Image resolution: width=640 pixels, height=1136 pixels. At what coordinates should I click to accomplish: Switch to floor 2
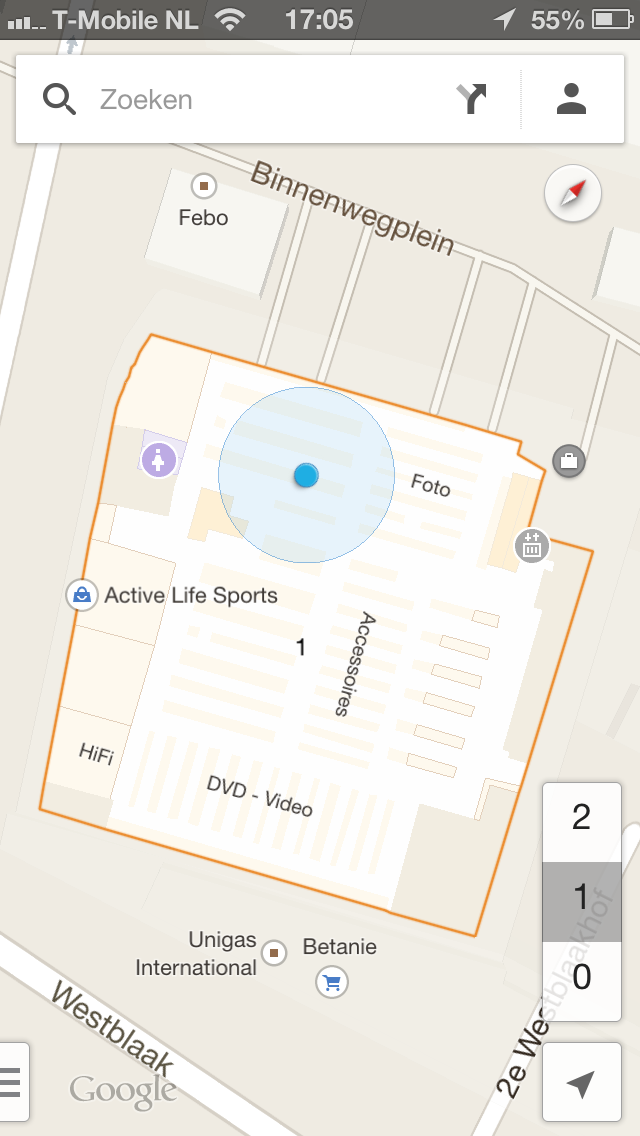[x=581, y=819]
